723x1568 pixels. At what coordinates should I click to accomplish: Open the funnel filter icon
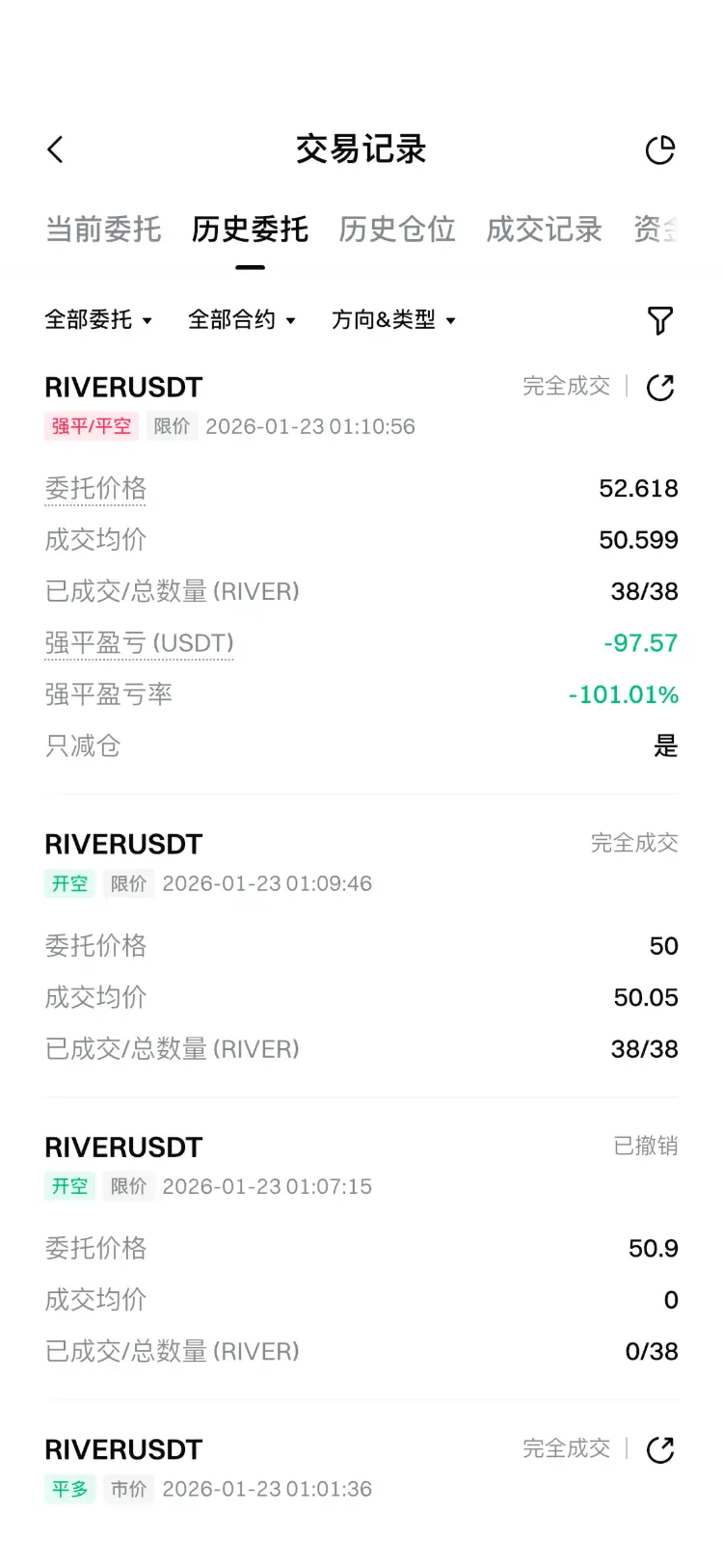pos(660,320)
